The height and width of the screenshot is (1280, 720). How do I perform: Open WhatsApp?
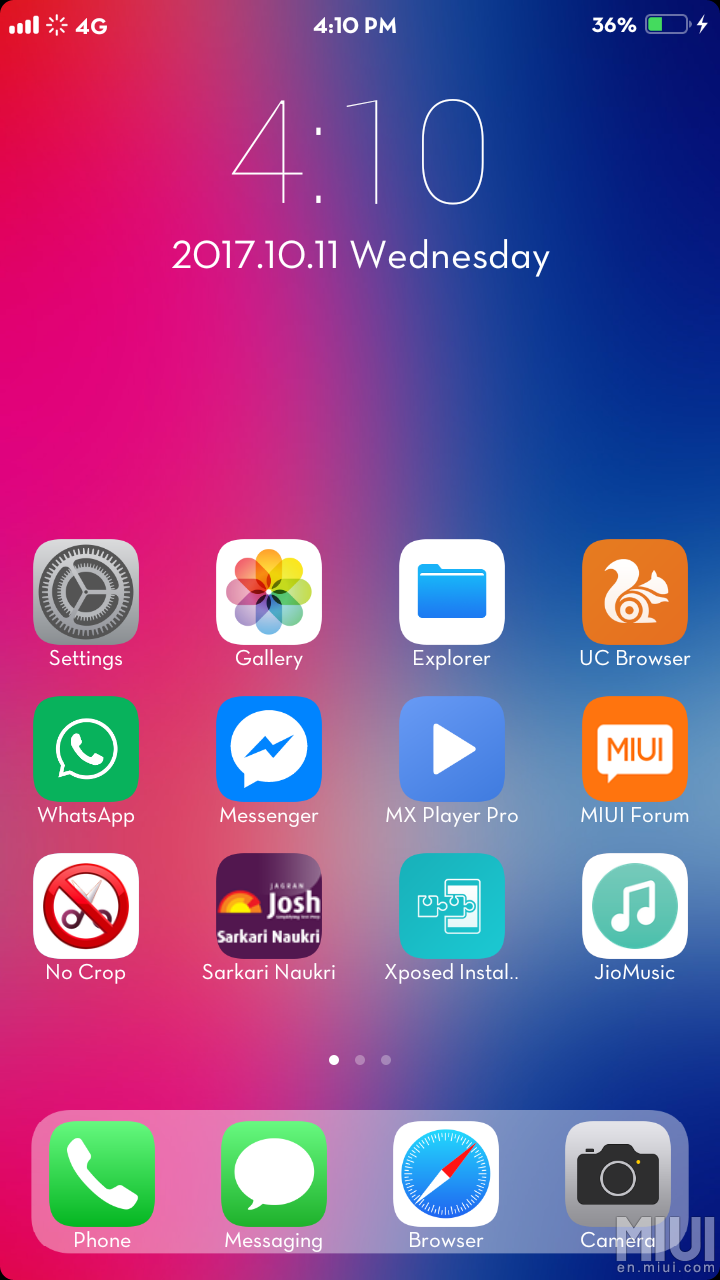86,748
